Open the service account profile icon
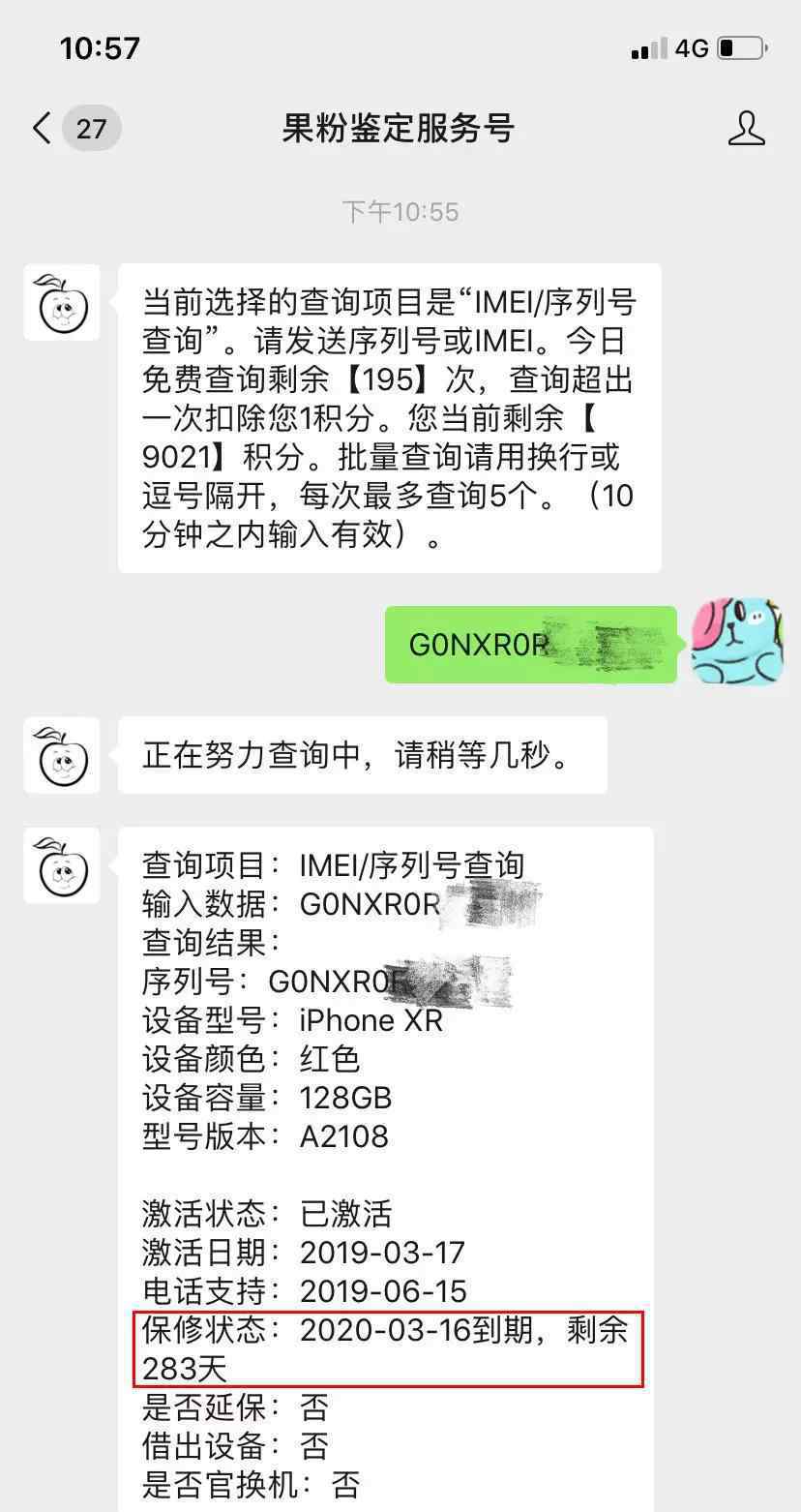The image size is (801, 1512). click(x=746, y=128)
